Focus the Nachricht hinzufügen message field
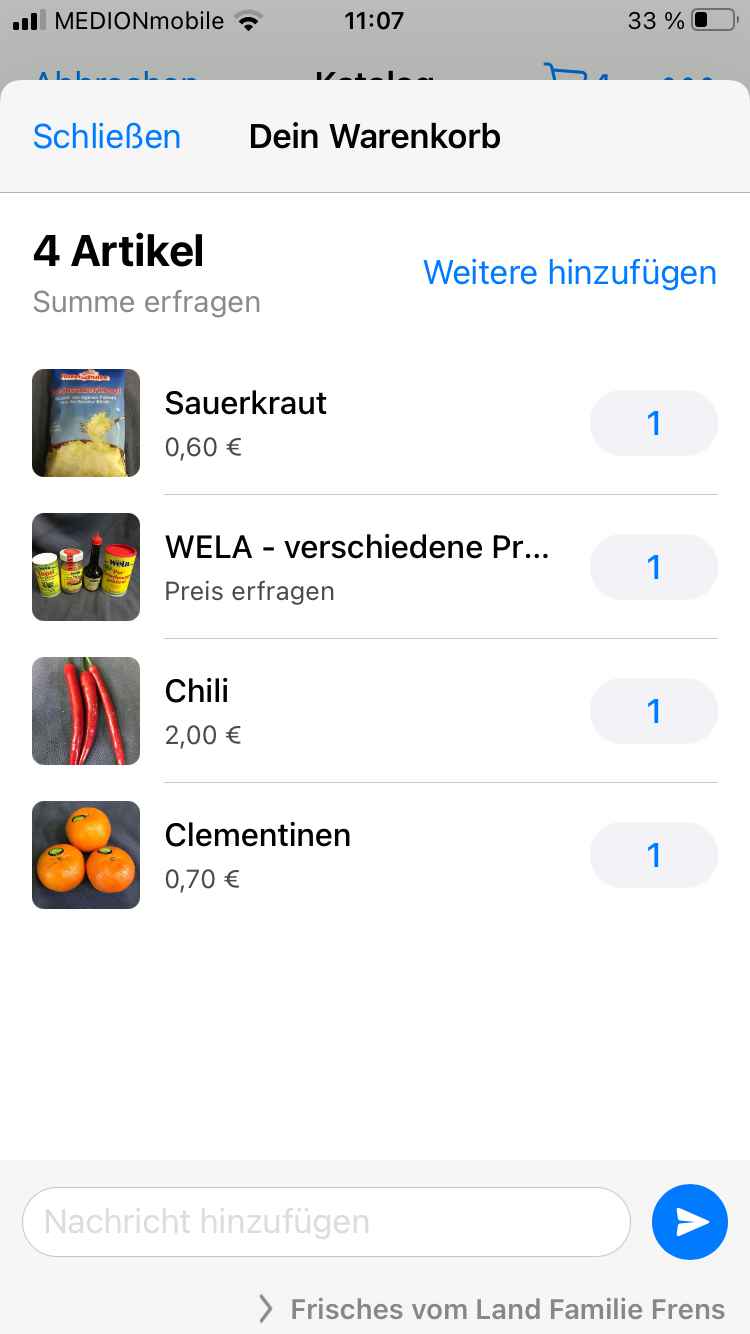 click(326, 1221)
